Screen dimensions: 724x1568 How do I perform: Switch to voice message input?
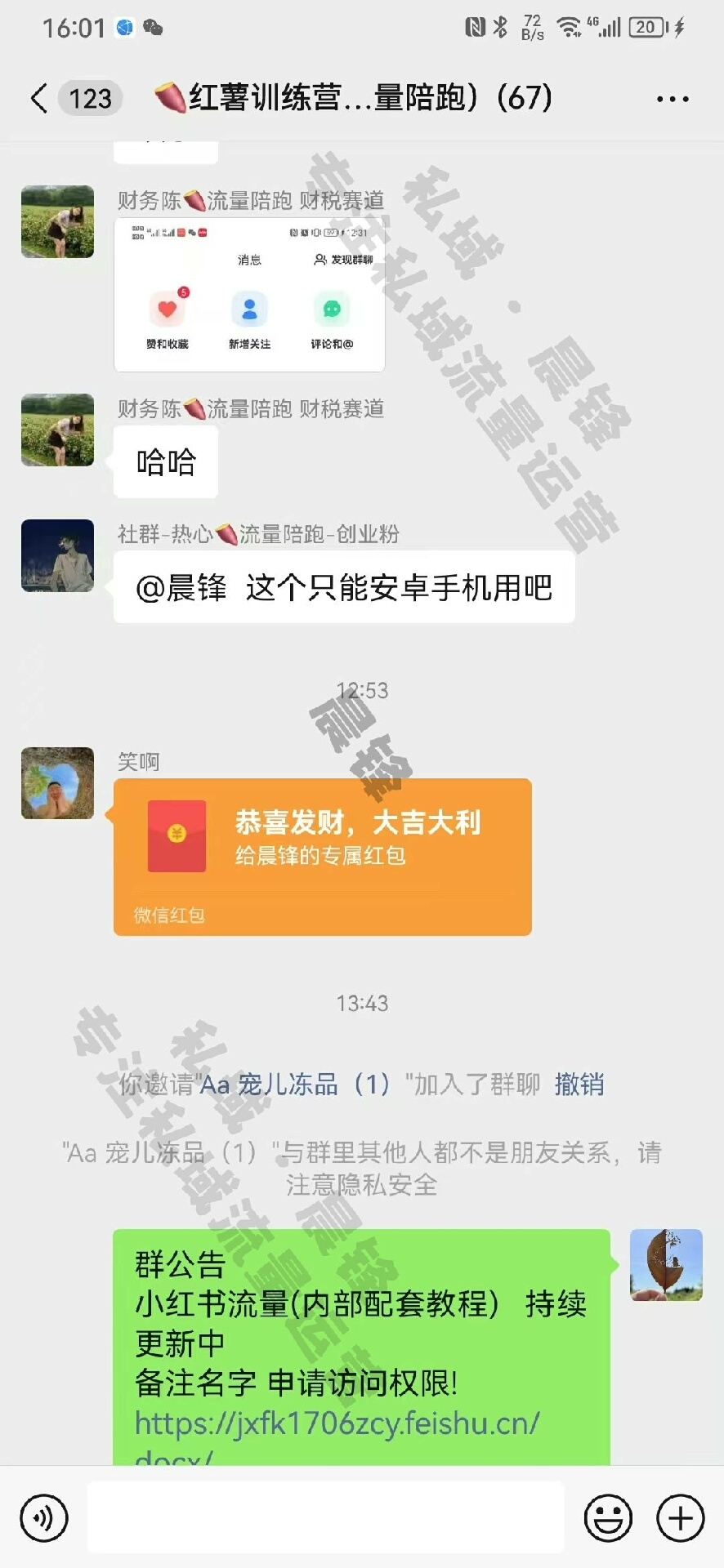[43, 1518]
